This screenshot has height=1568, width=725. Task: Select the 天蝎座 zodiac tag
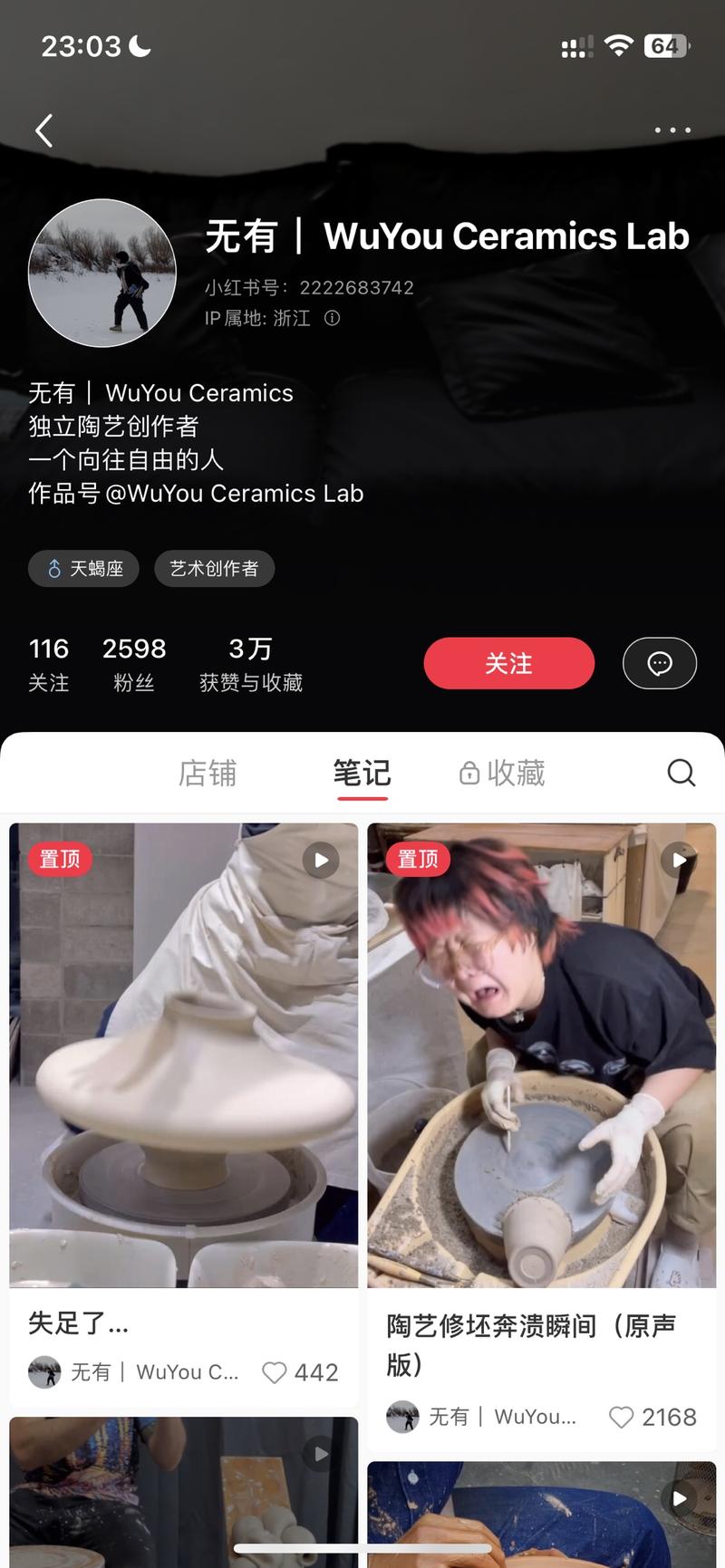tap(83, 568)
